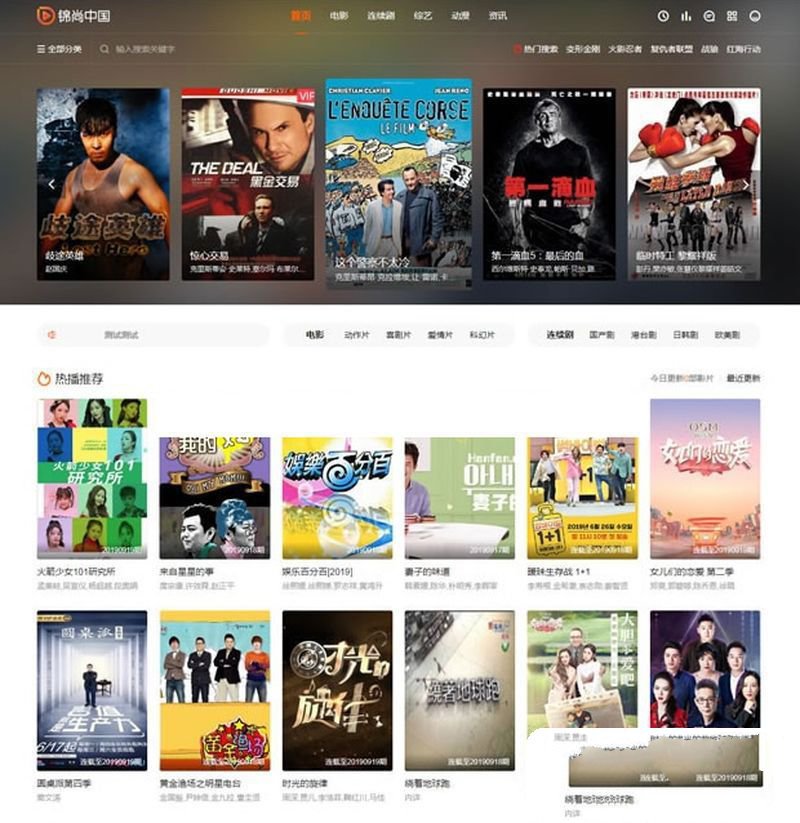Search hot keyword 红海行动
The height and width of the screenshot is (823, 800).
pyautogui.click(x=743, y=49)
